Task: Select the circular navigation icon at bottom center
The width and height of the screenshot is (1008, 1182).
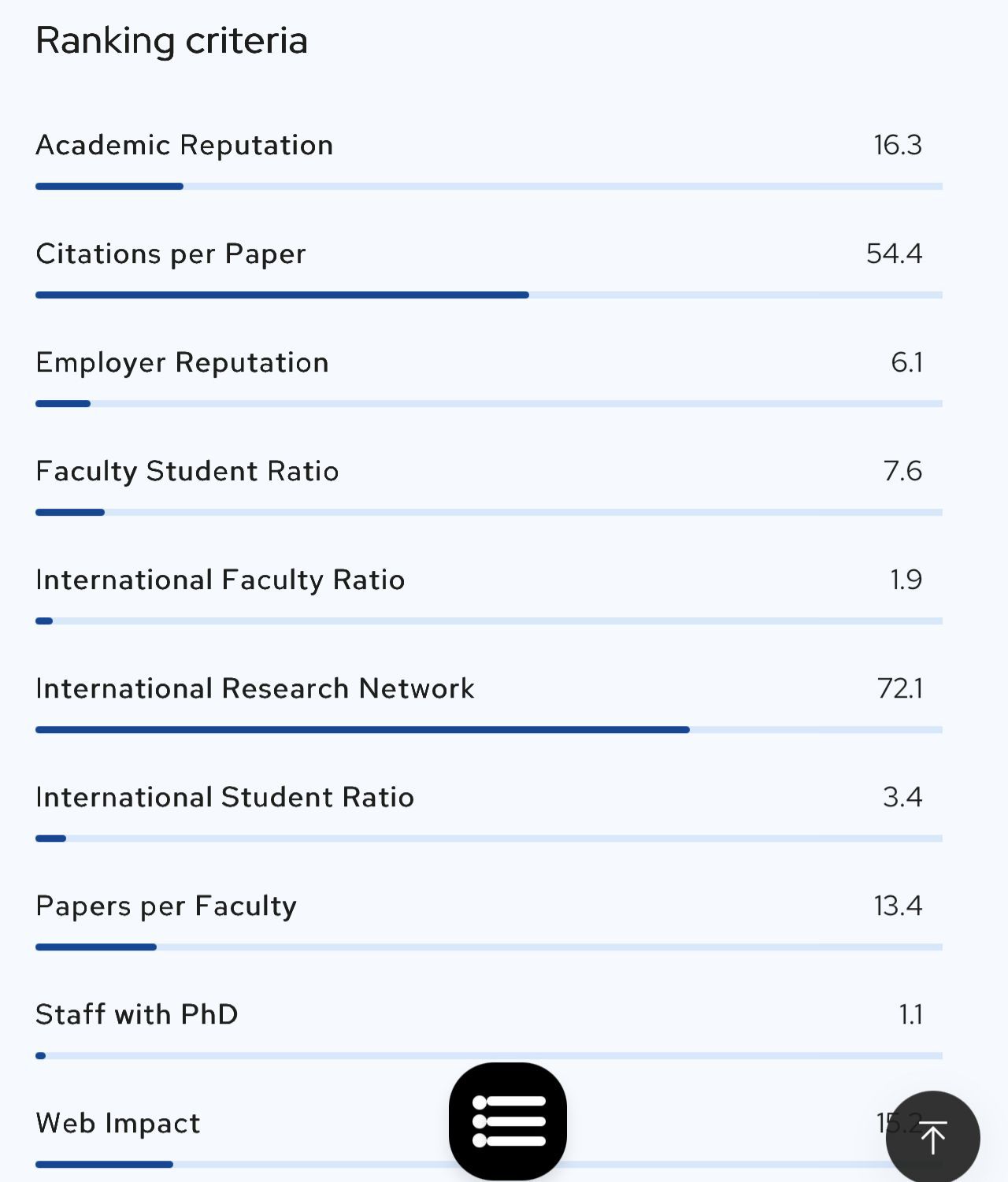Action: coord(507,1122)
